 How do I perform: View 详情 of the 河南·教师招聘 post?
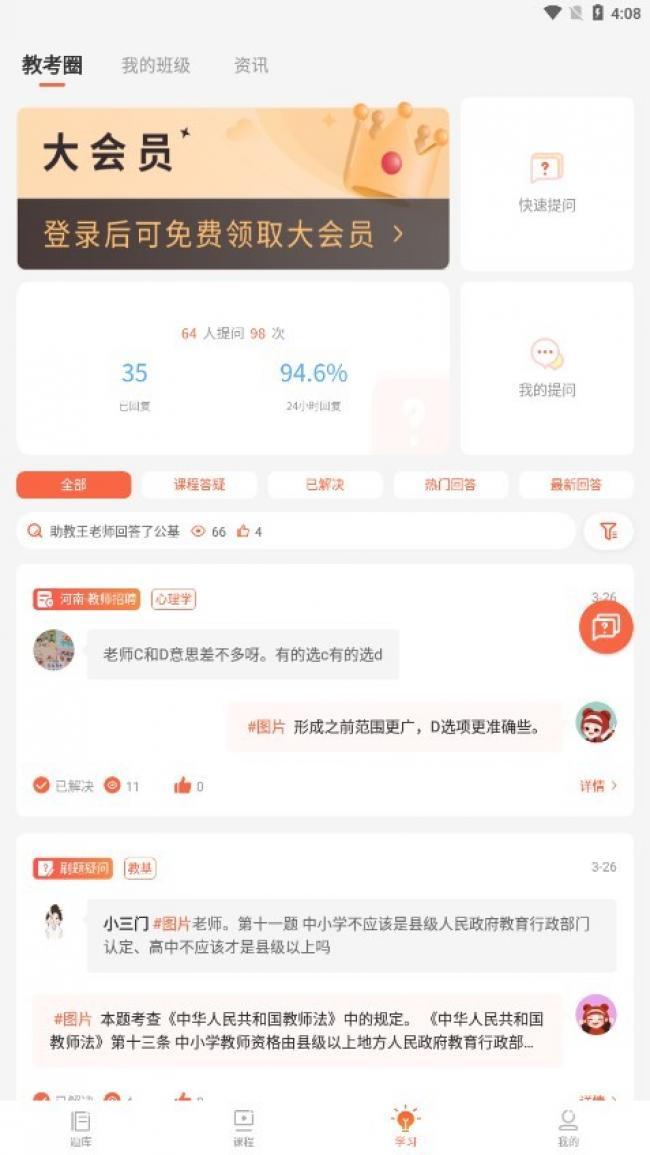[x=598, y=786]
